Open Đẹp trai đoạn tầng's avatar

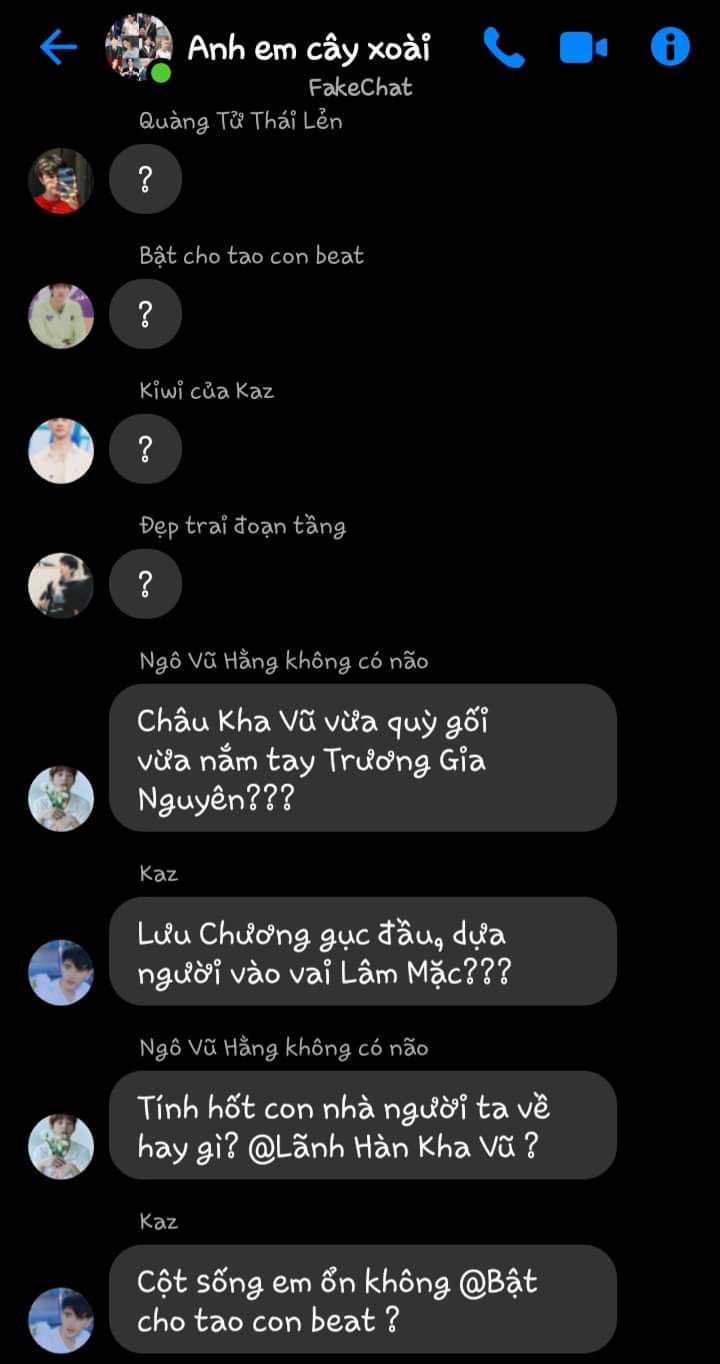coord(61,585)
